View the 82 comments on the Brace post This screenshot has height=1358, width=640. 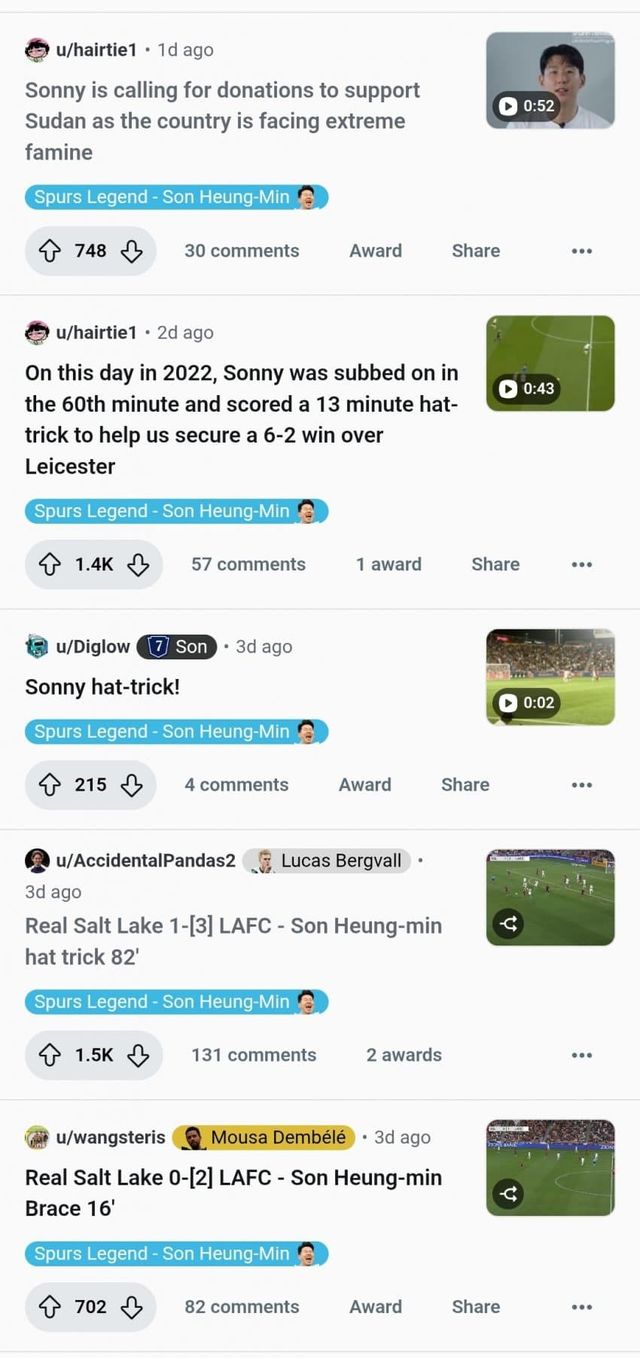[x=241, y=1307]
